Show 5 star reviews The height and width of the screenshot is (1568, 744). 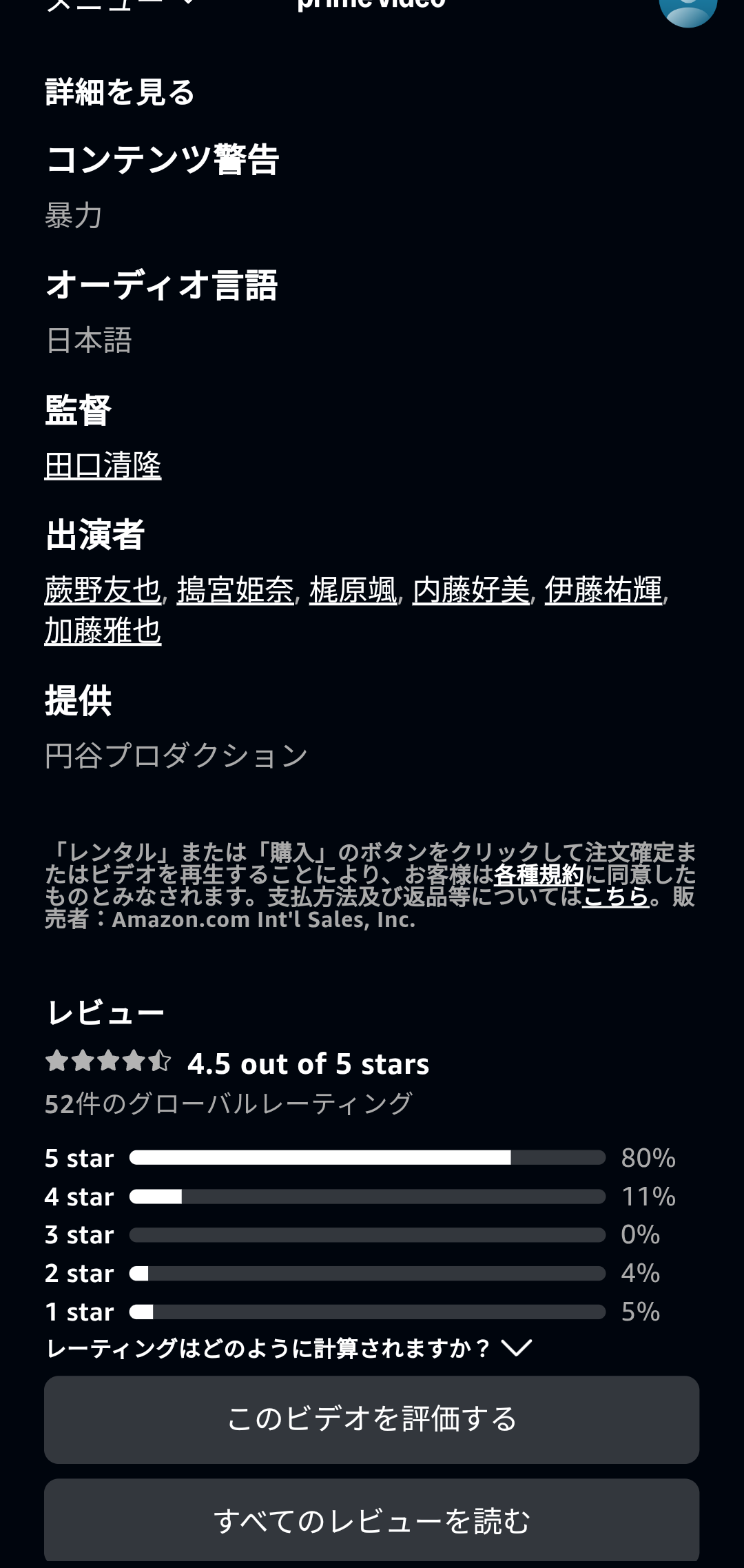point(360,1158)
